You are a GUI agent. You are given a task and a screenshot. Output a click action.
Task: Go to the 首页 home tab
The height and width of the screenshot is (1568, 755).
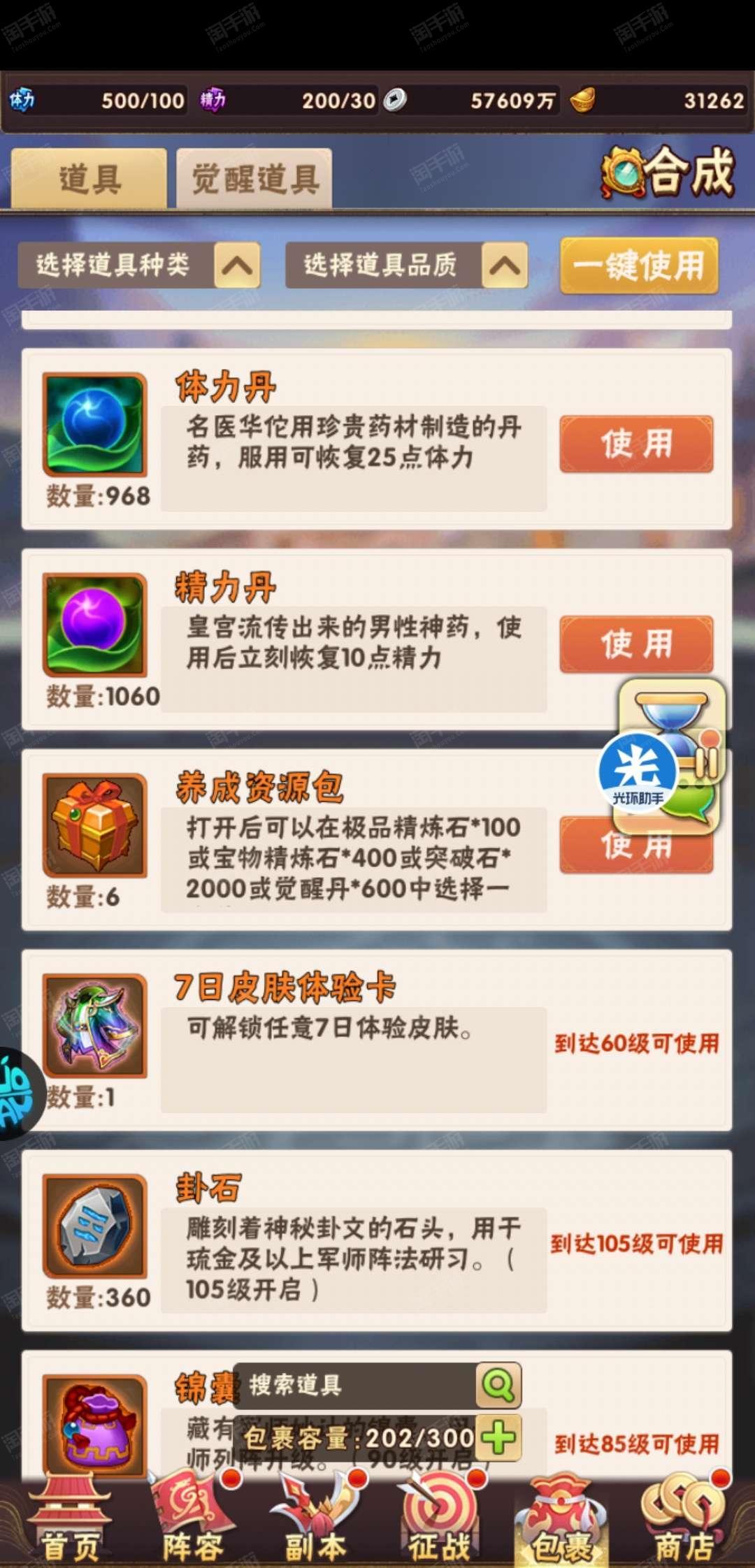tap(69, 1520)
